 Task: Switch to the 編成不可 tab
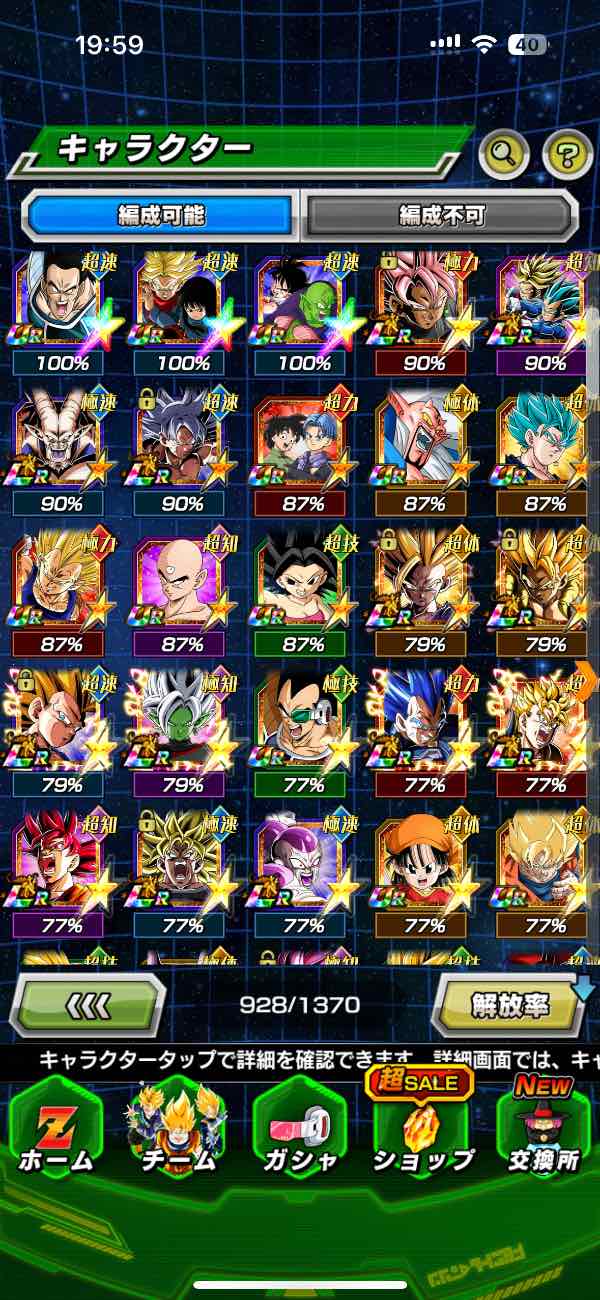pos(441,214)
